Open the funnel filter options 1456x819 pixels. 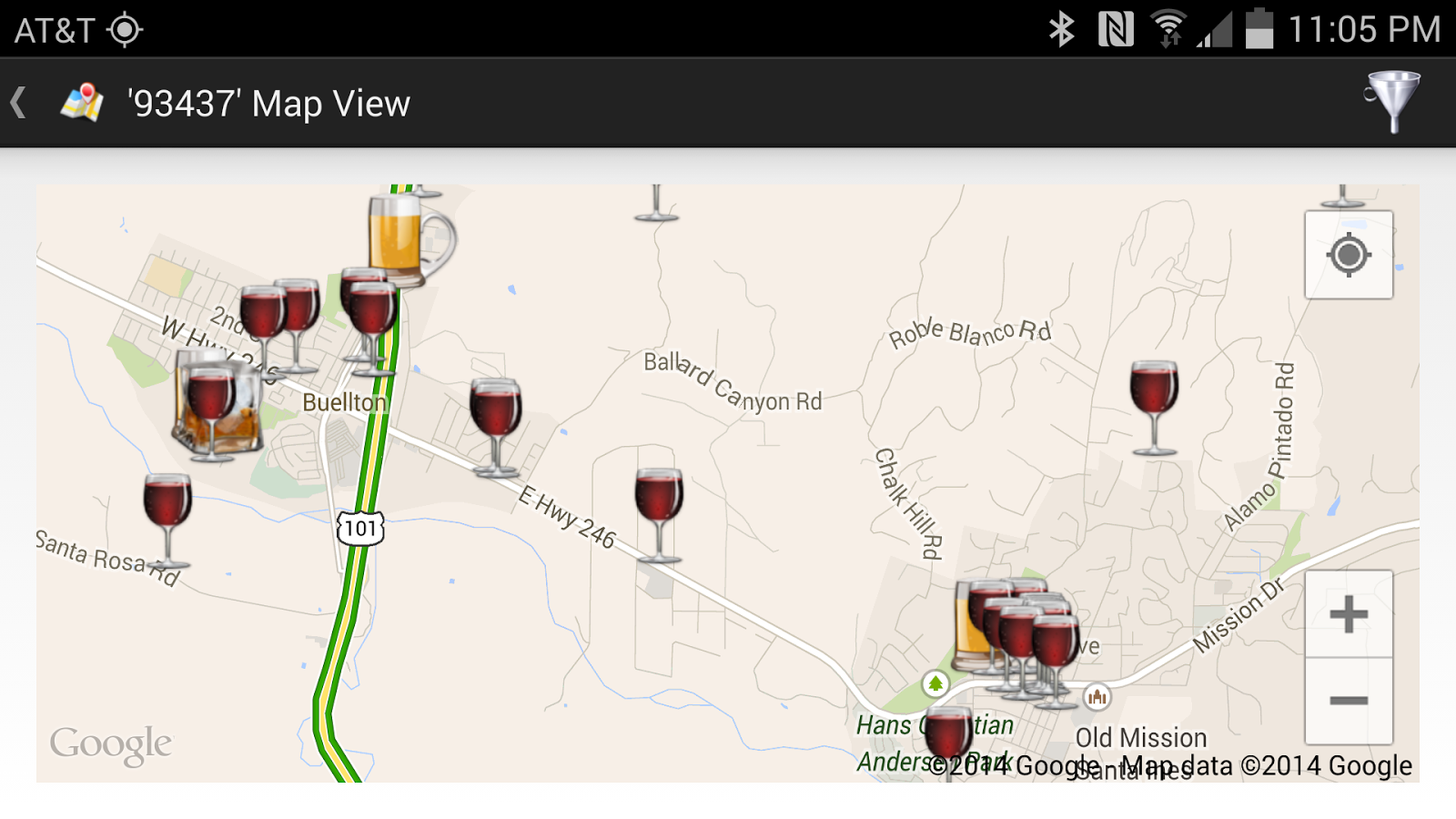pyautogui.click(x=1392, y=101)
